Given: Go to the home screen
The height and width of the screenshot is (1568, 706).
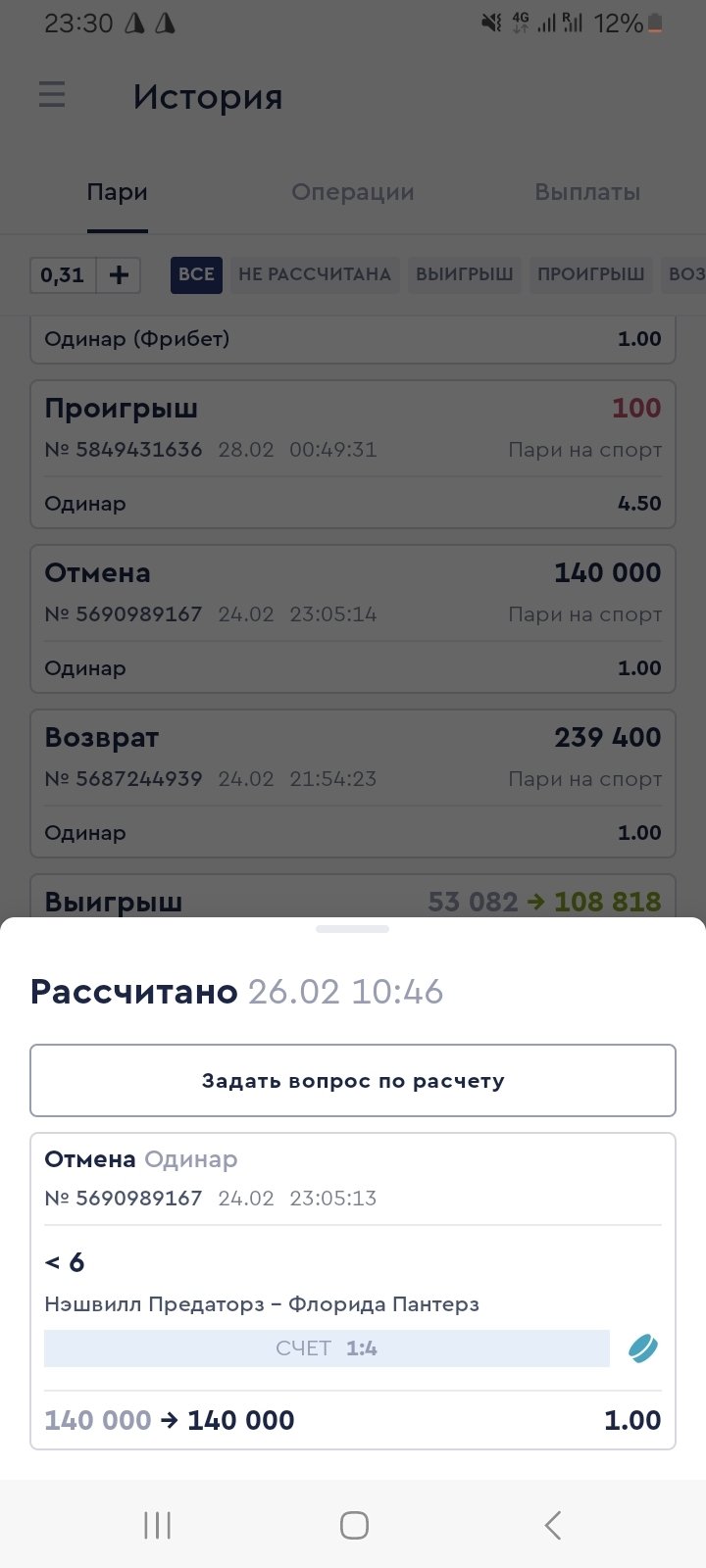Looking at the screenshot, I should pos(354,1525).
